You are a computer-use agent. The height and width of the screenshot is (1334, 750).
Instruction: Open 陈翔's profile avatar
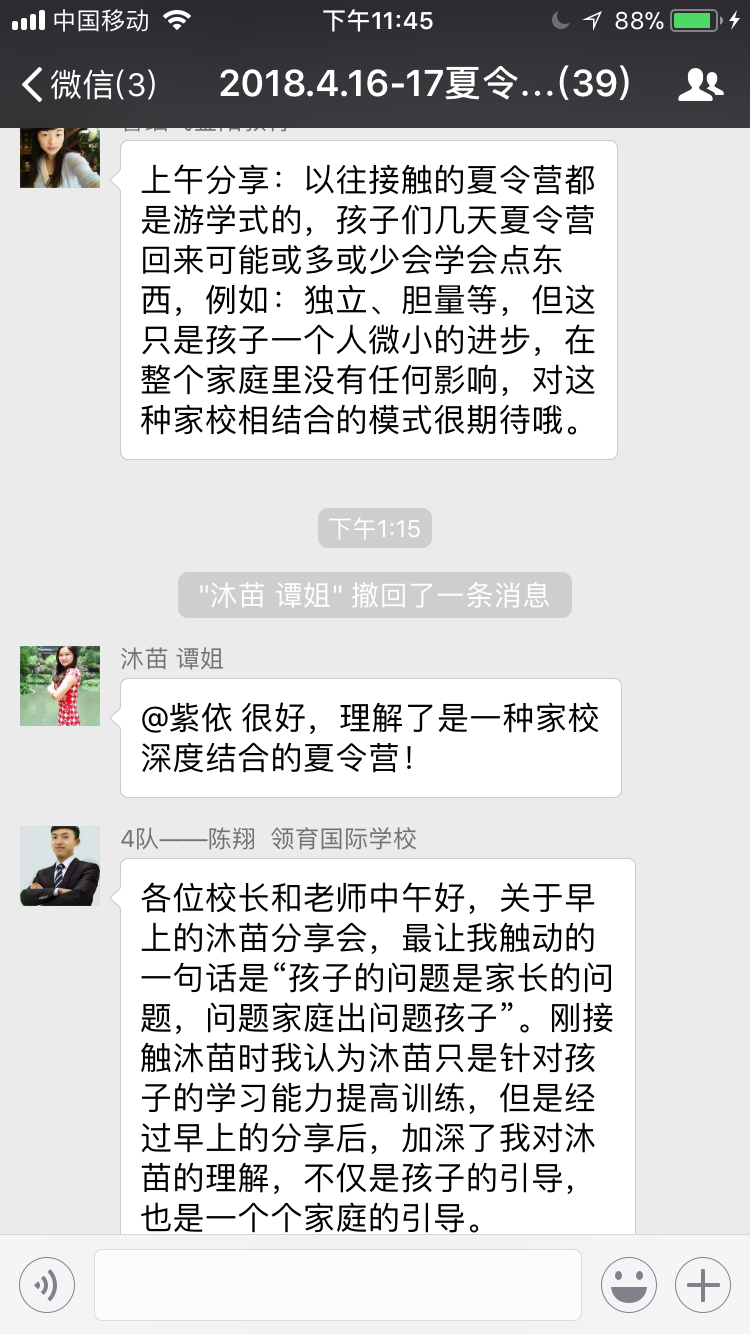60,866
